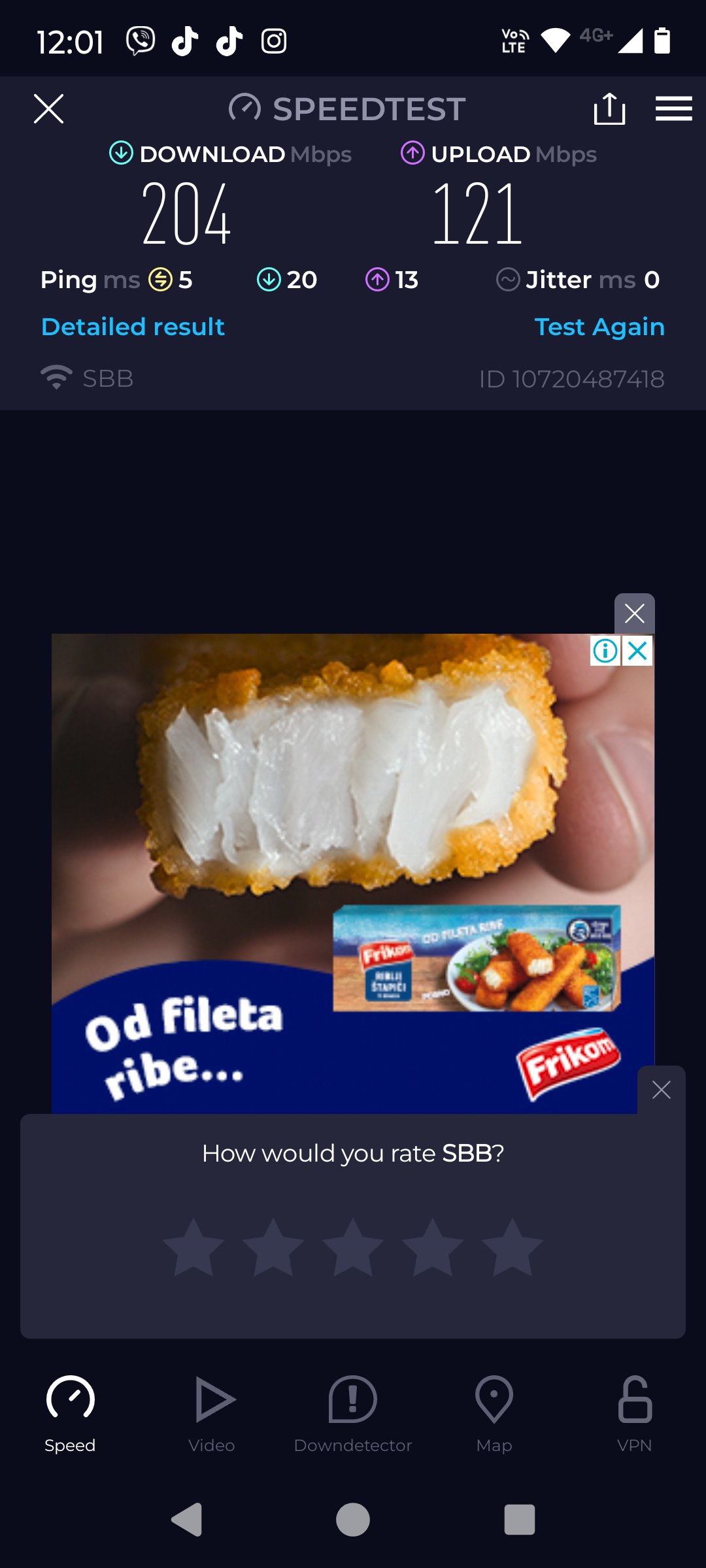The width and height of the screenshot is (706, 1568).
Task: Go back with system back button
Action: (187, 1520)
